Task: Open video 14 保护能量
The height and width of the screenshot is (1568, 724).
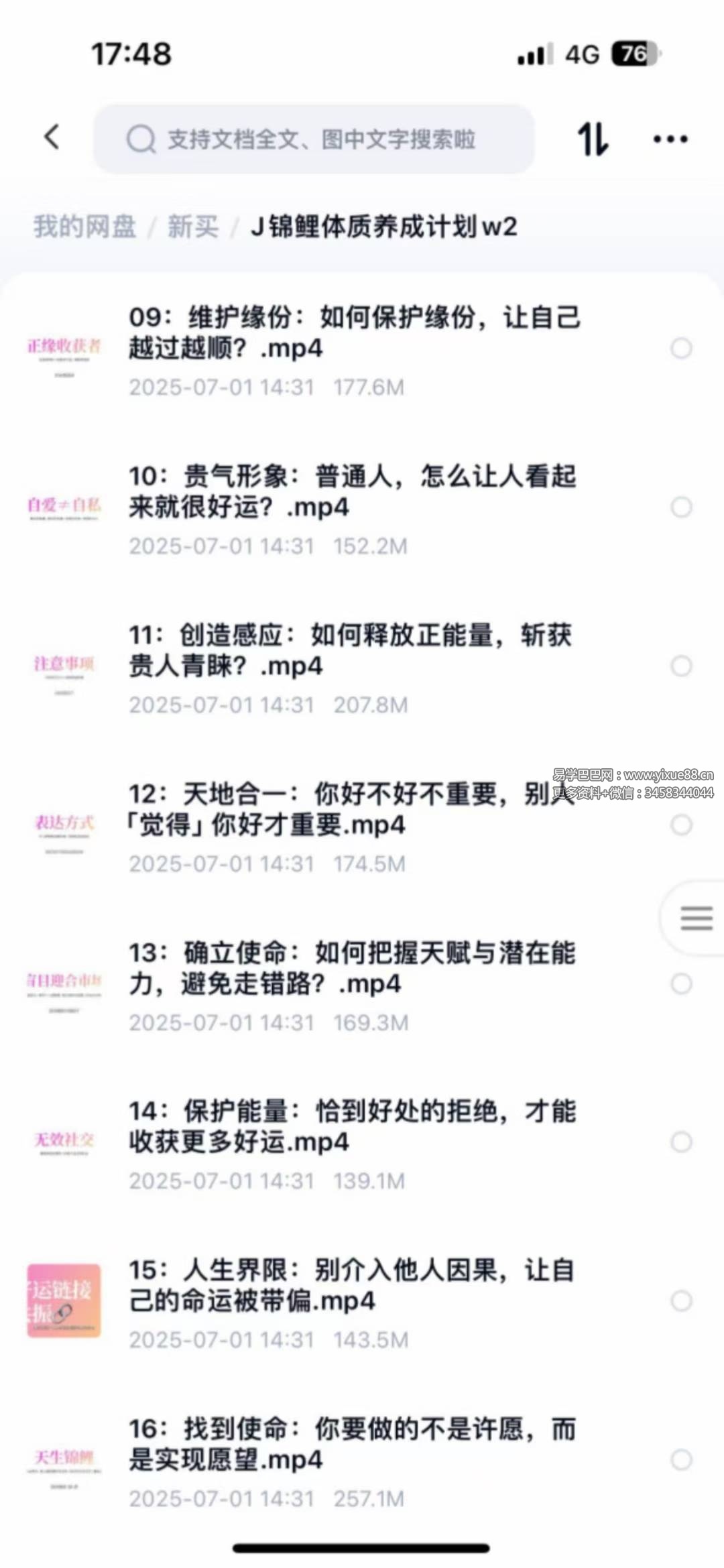Action: point(352,1127)
